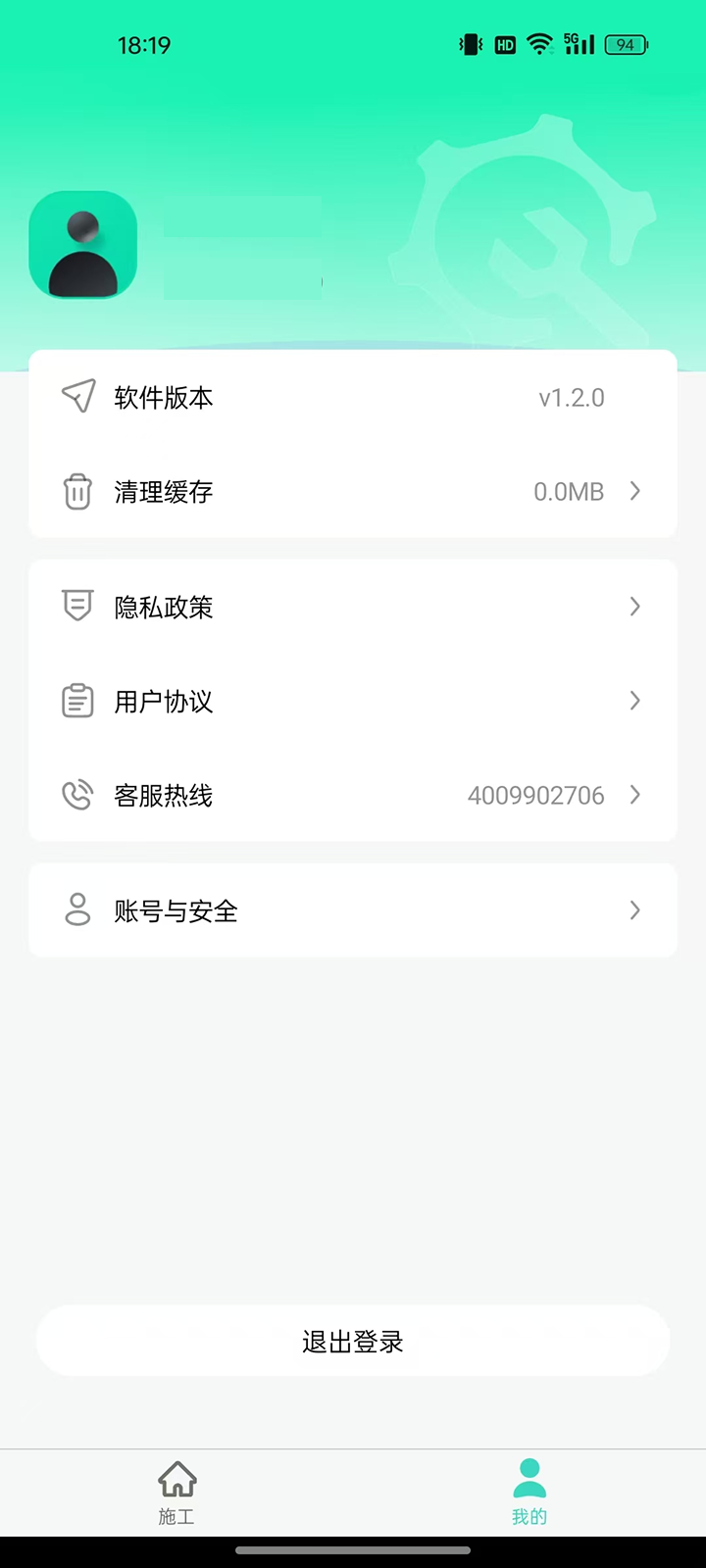Screen dimensions: 706x1568
Task: Expand the 隐私政策 entry with its arrow
Action: (x=635, y=607)
